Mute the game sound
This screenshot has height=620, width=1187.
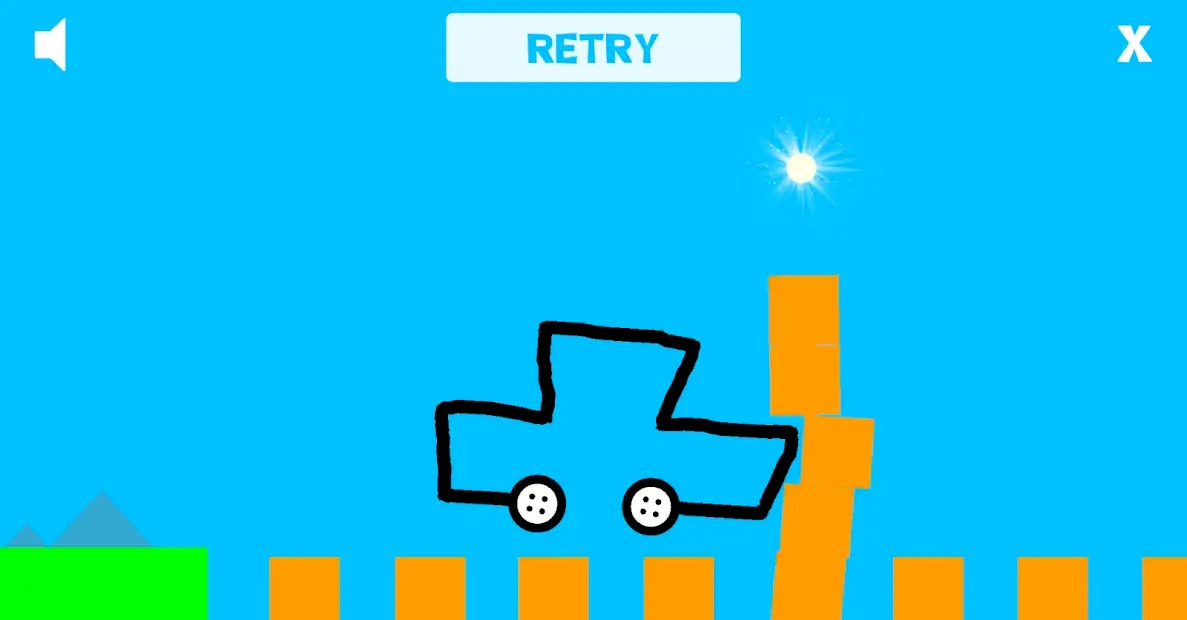click(50, 45)
